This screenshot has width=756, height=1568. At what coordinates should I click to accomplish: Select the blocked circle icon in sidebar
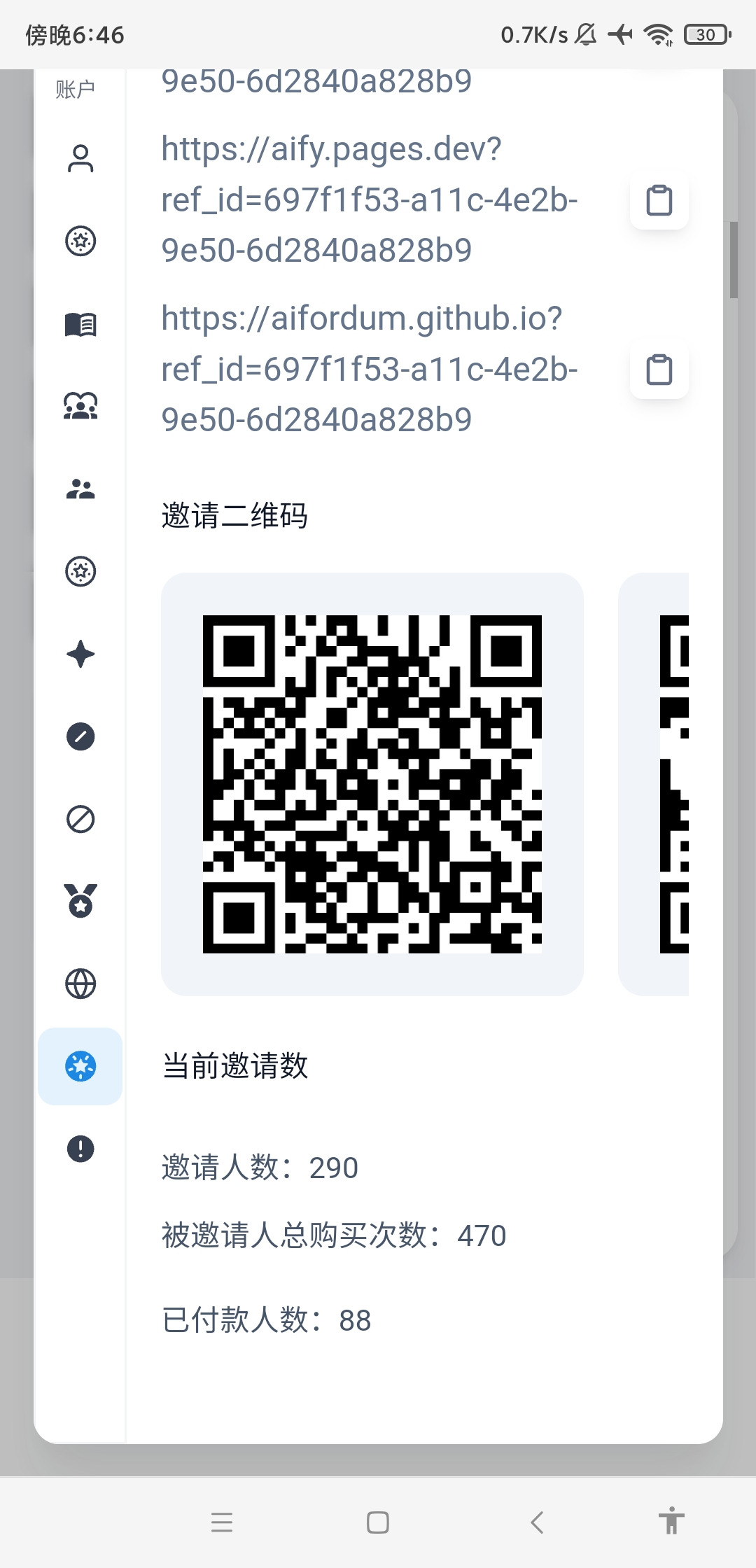(80, 819)
